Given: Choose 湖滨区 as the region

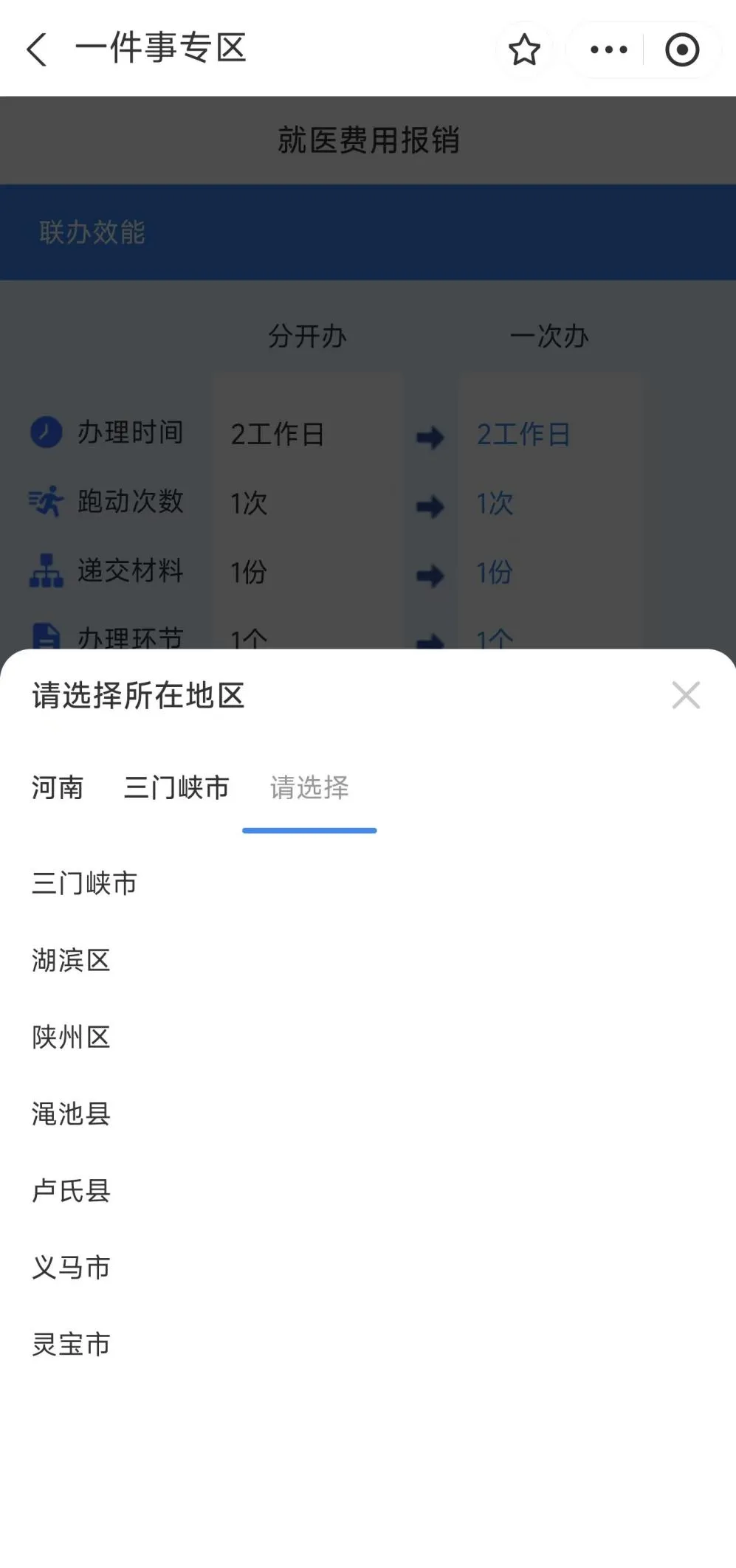Looking at the screenshot, I should point(71,960).
